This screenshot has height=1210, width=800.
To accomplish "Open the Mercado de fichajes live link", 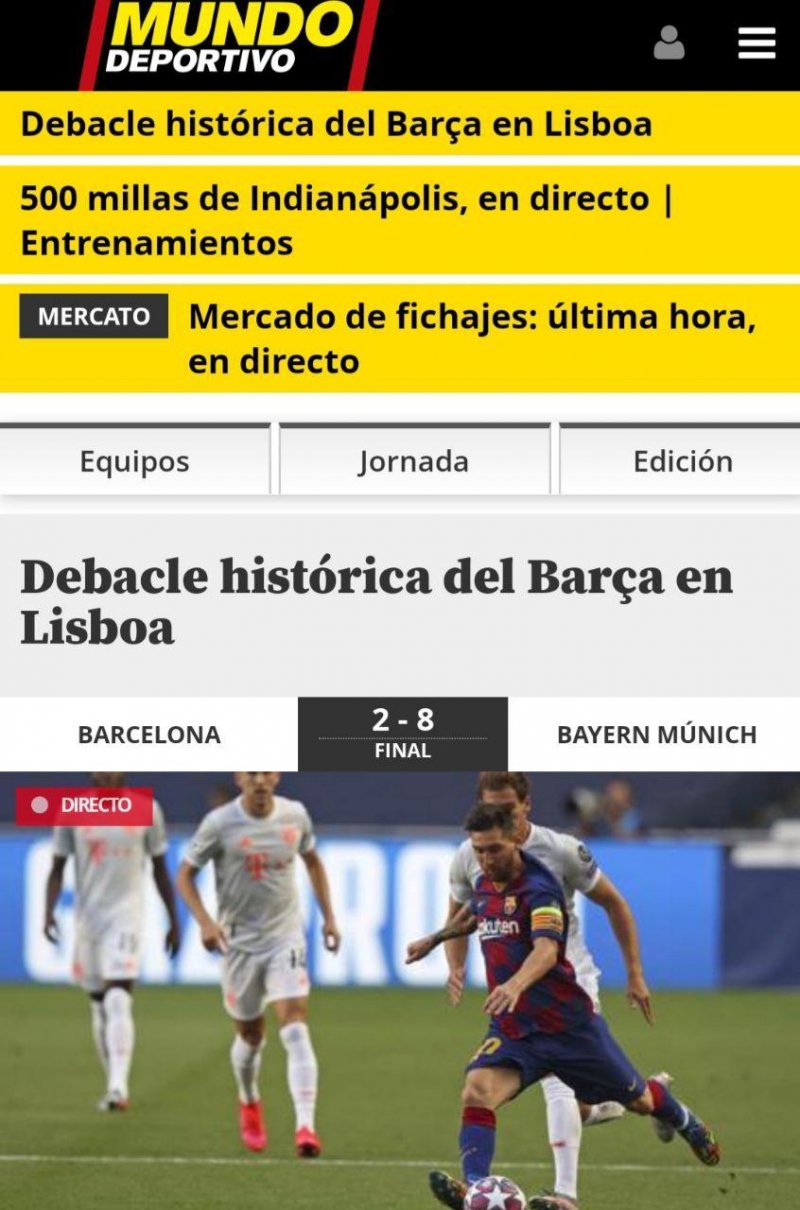I will click(471, 338).
